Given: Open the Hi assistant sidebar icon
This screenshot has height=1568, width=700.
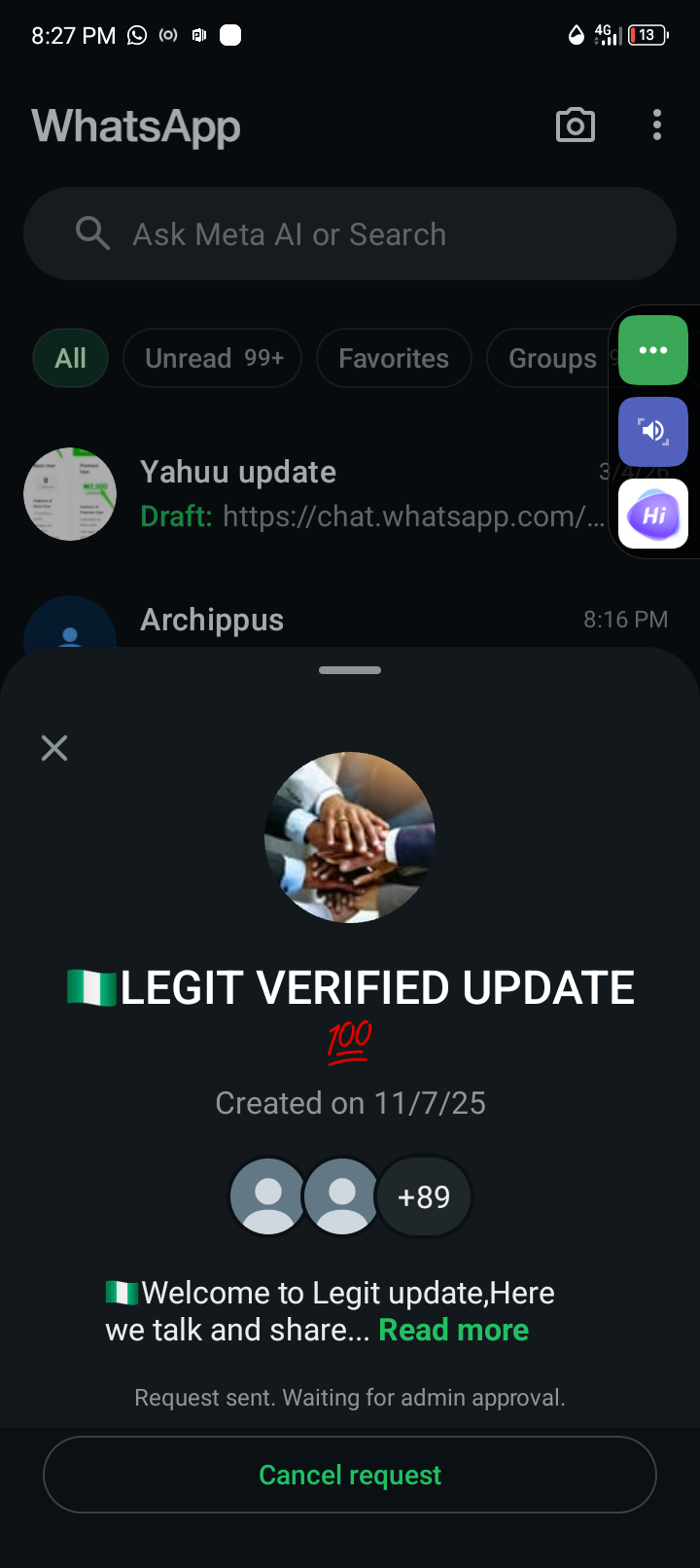Looking at the screenshot, I should 653,514.
